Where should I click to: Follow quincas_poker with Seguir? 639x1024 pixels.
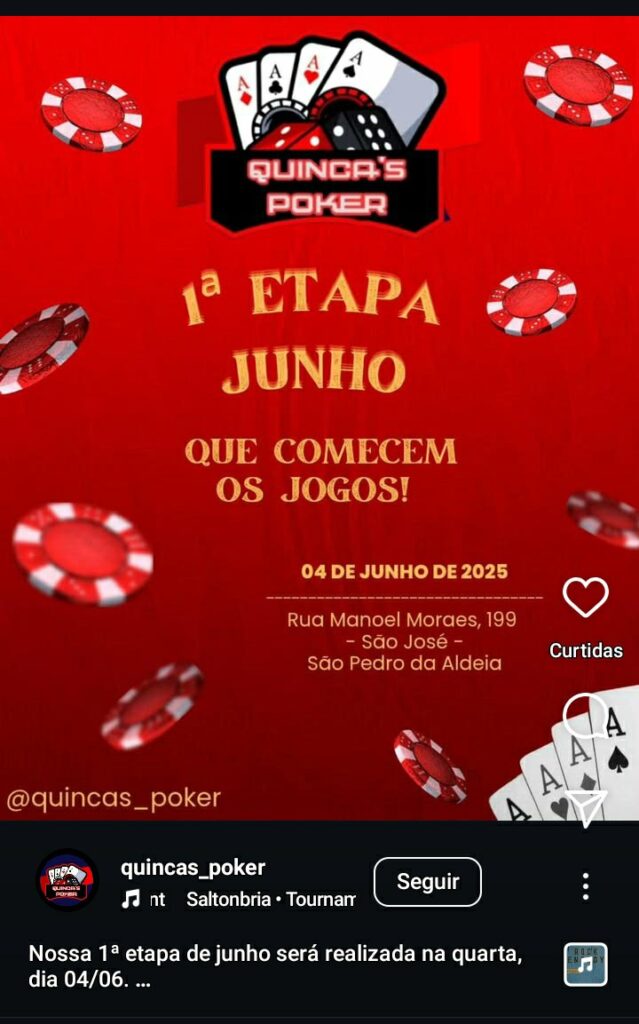point(427,882)
